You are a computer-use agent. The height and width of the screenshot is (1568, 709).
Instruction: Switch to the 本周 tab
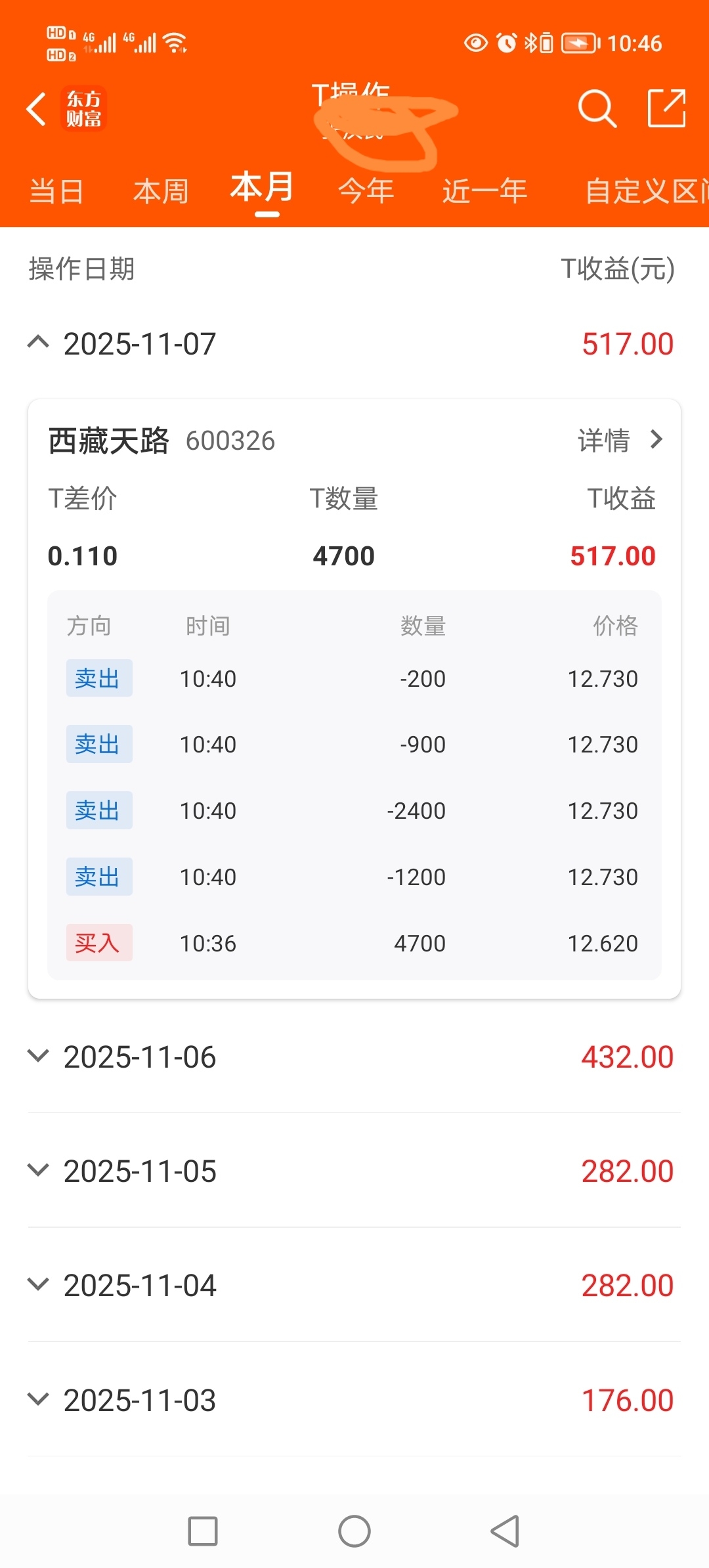[161, 192]
